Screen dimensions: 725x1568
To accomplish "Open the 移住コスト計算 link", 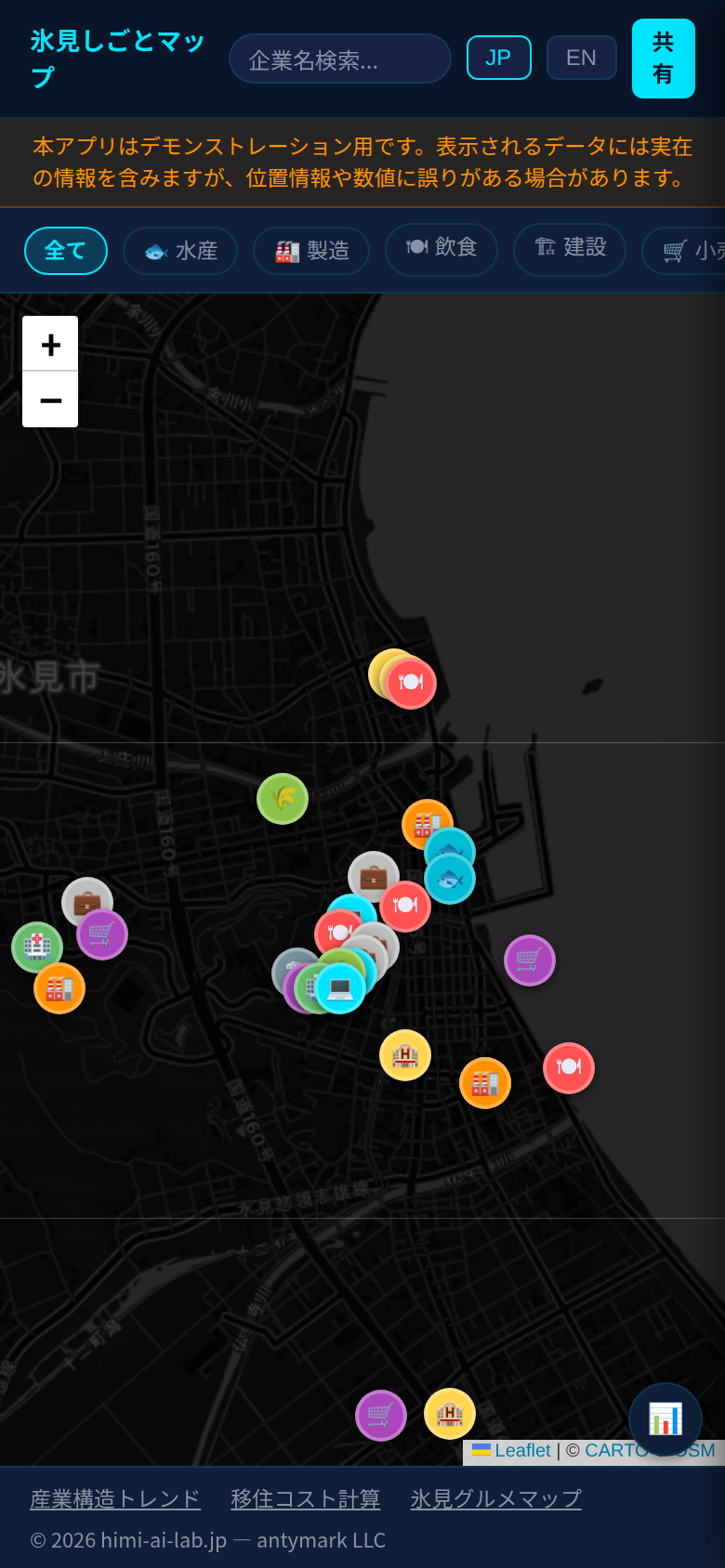I will click(x=306, y=1498).
